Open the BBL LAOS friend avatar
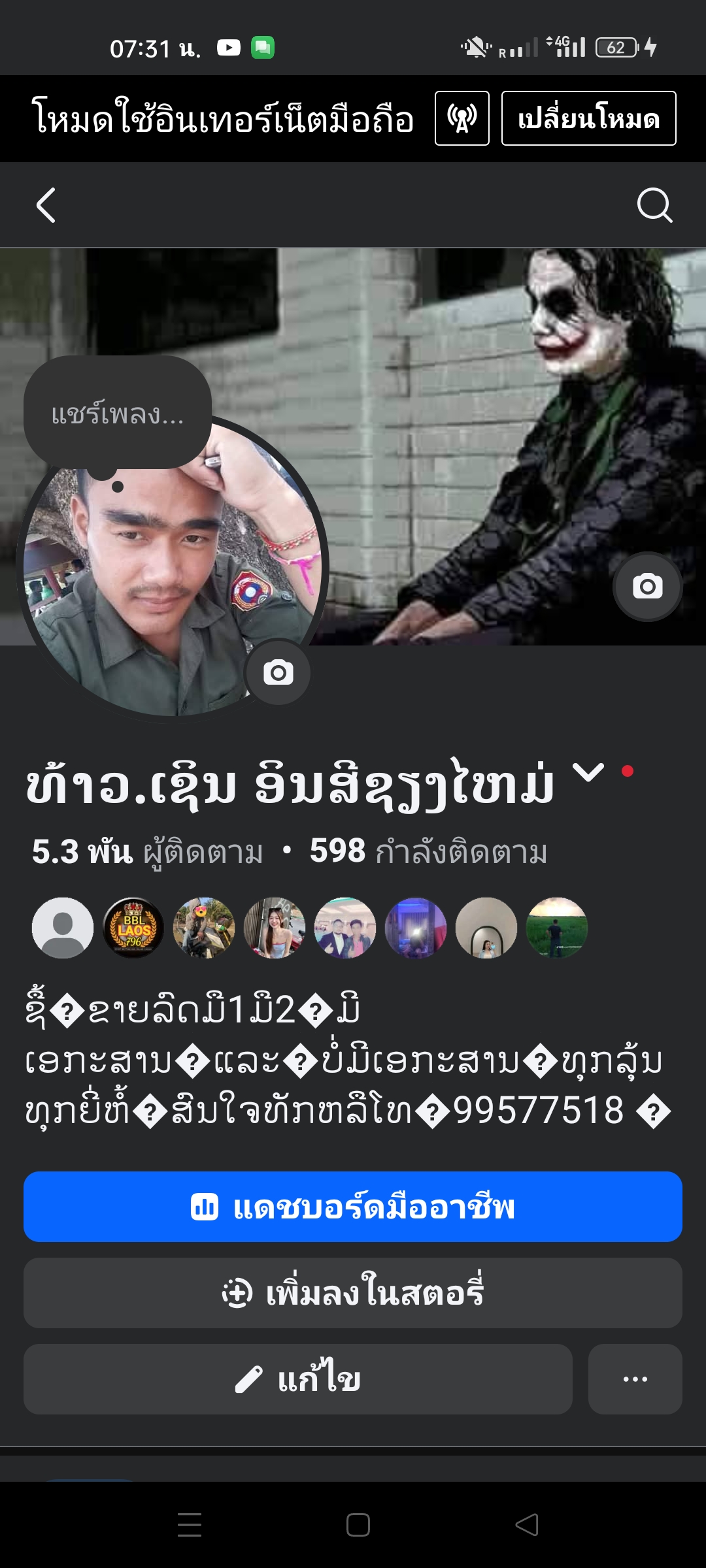 click(133, 928)
